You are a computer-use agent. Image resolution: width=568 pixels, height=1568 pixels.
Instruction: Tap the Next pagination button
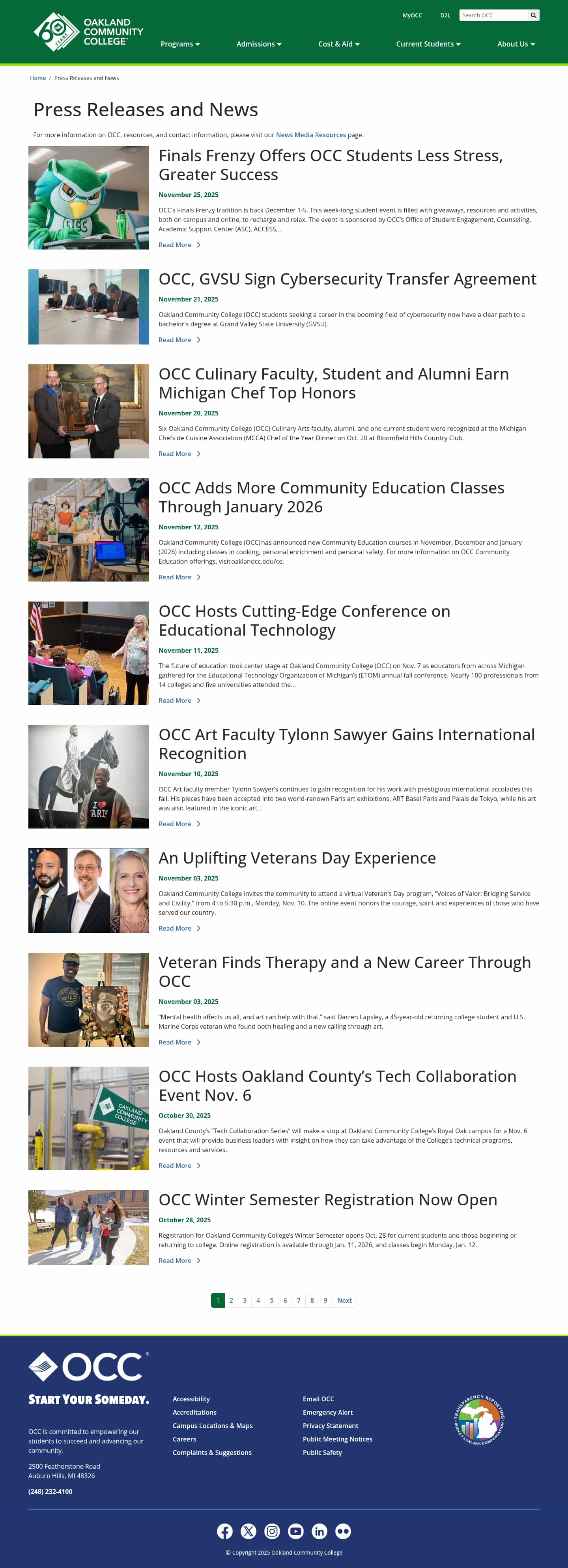[344, 1300]
